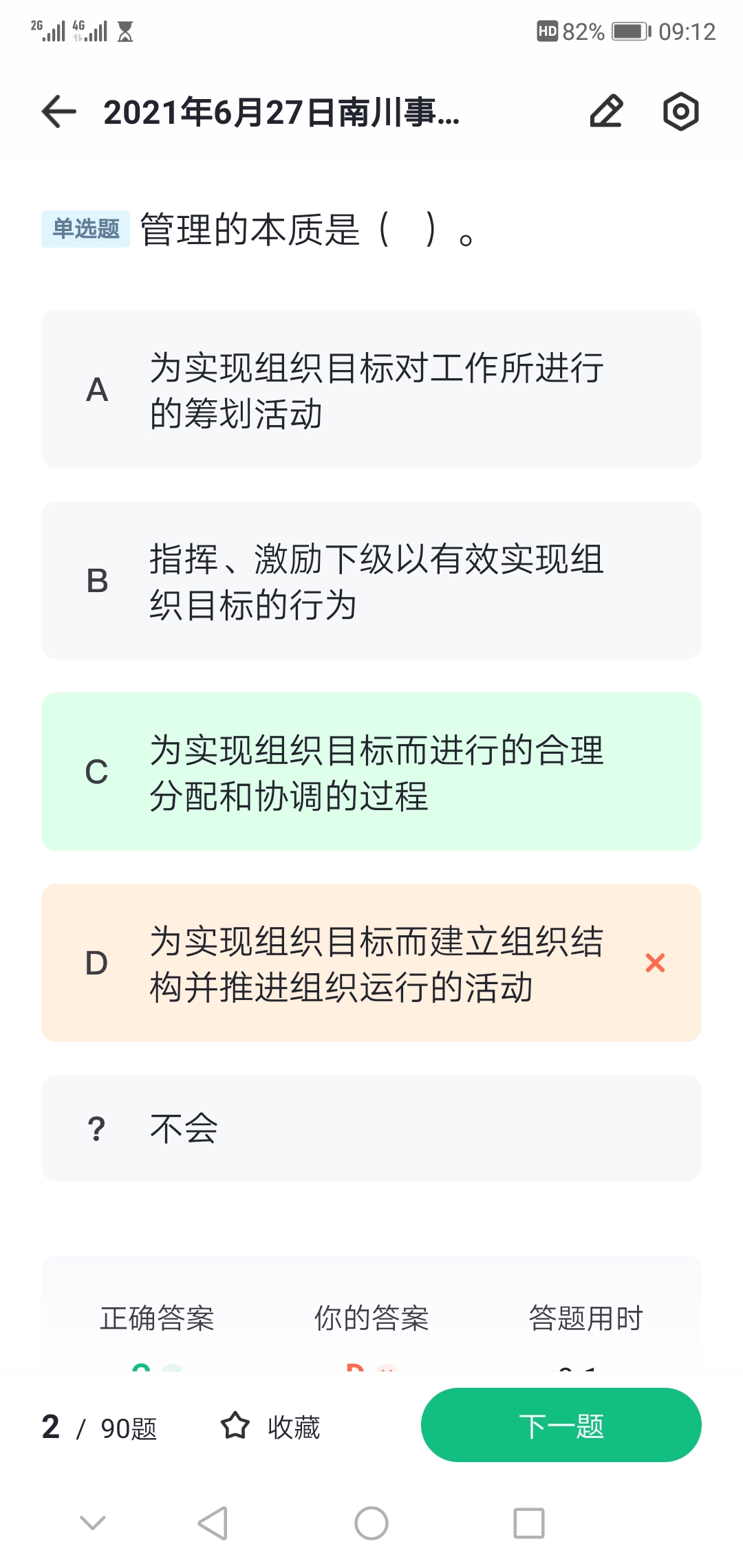Open the 2 / 90题 question index

point(100,1427)
